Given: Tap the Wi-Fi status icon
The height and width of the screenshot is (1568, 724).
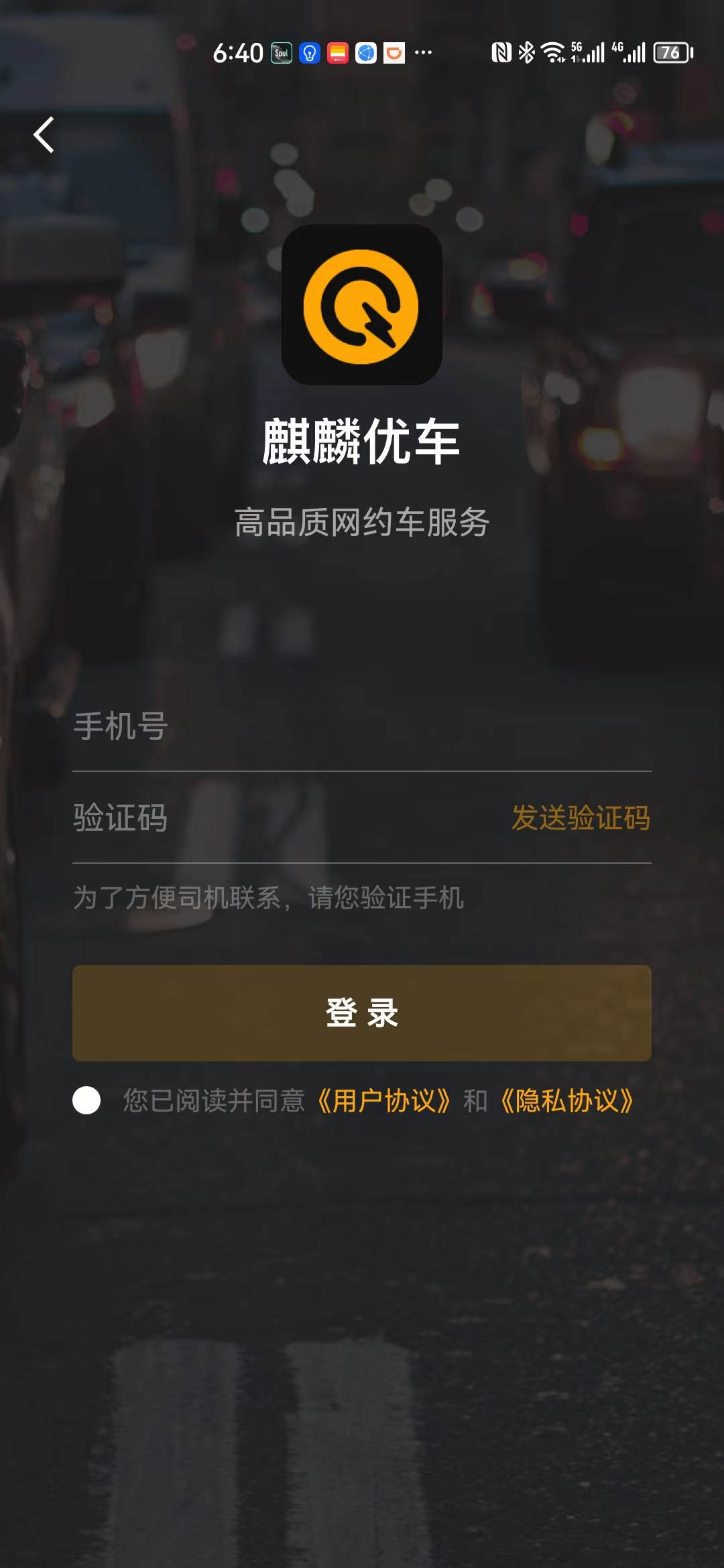Looking at the screenshot, I should point(554,51).
